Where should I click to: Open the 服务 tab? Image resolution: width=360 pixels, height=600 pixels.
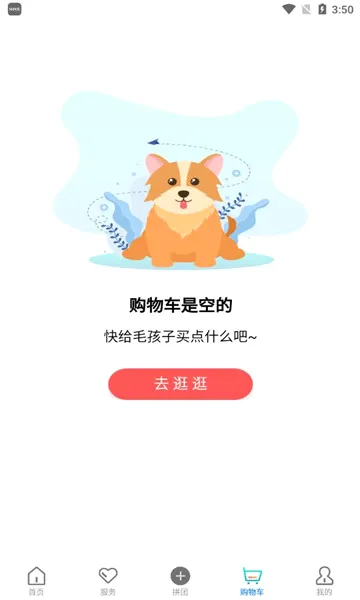[108, 581]
